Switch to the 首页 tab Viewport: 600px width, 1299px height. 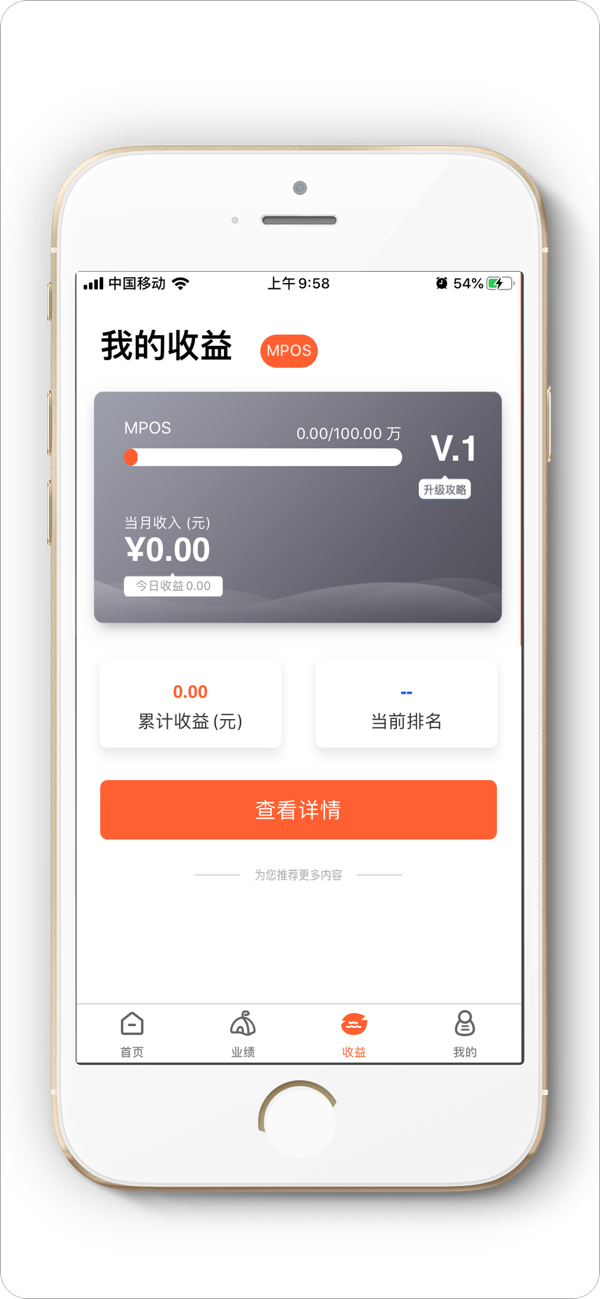(x=132, y=1033)
